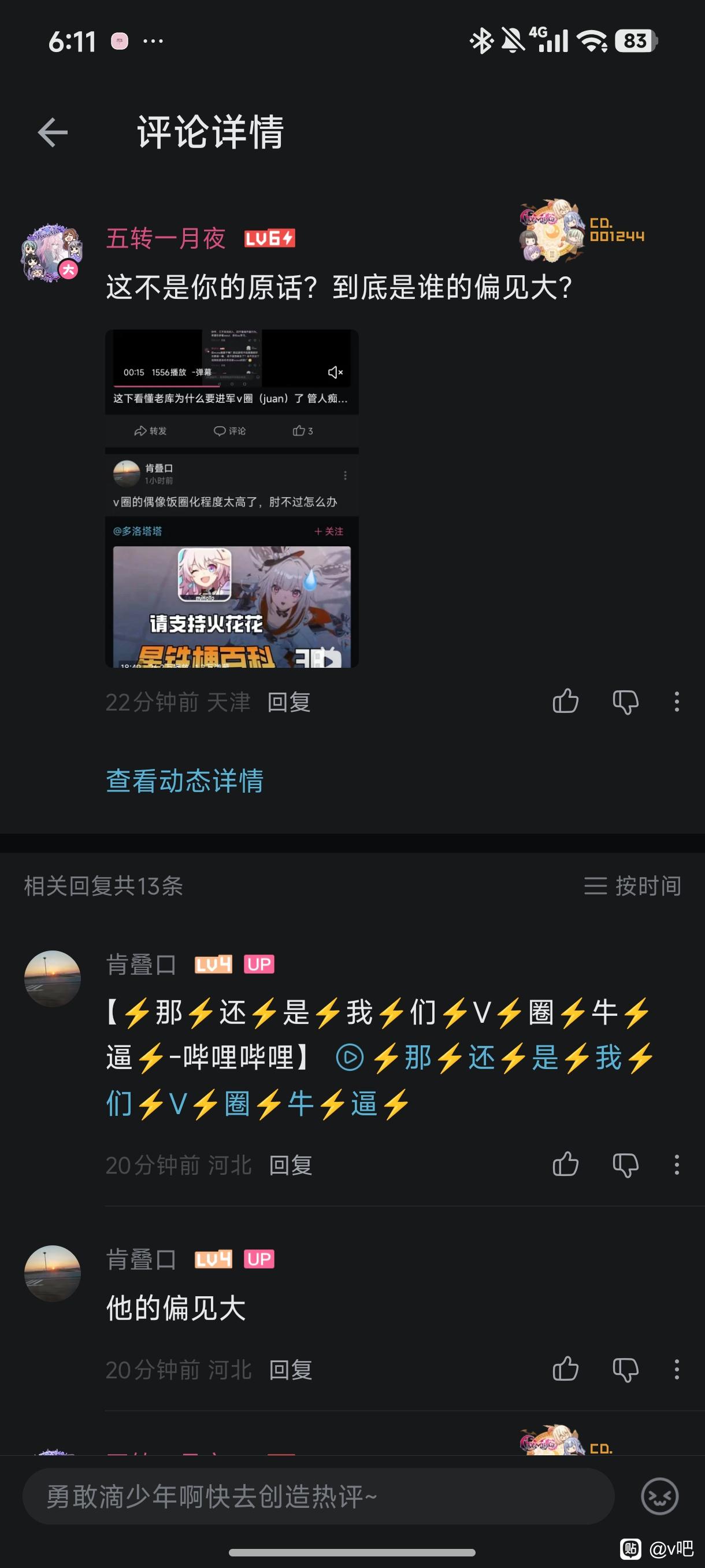Dislike the reply 他的偏见大
Image resolution: width=705 pixels, height=1568 pixels.
[x=625, y=1370]
